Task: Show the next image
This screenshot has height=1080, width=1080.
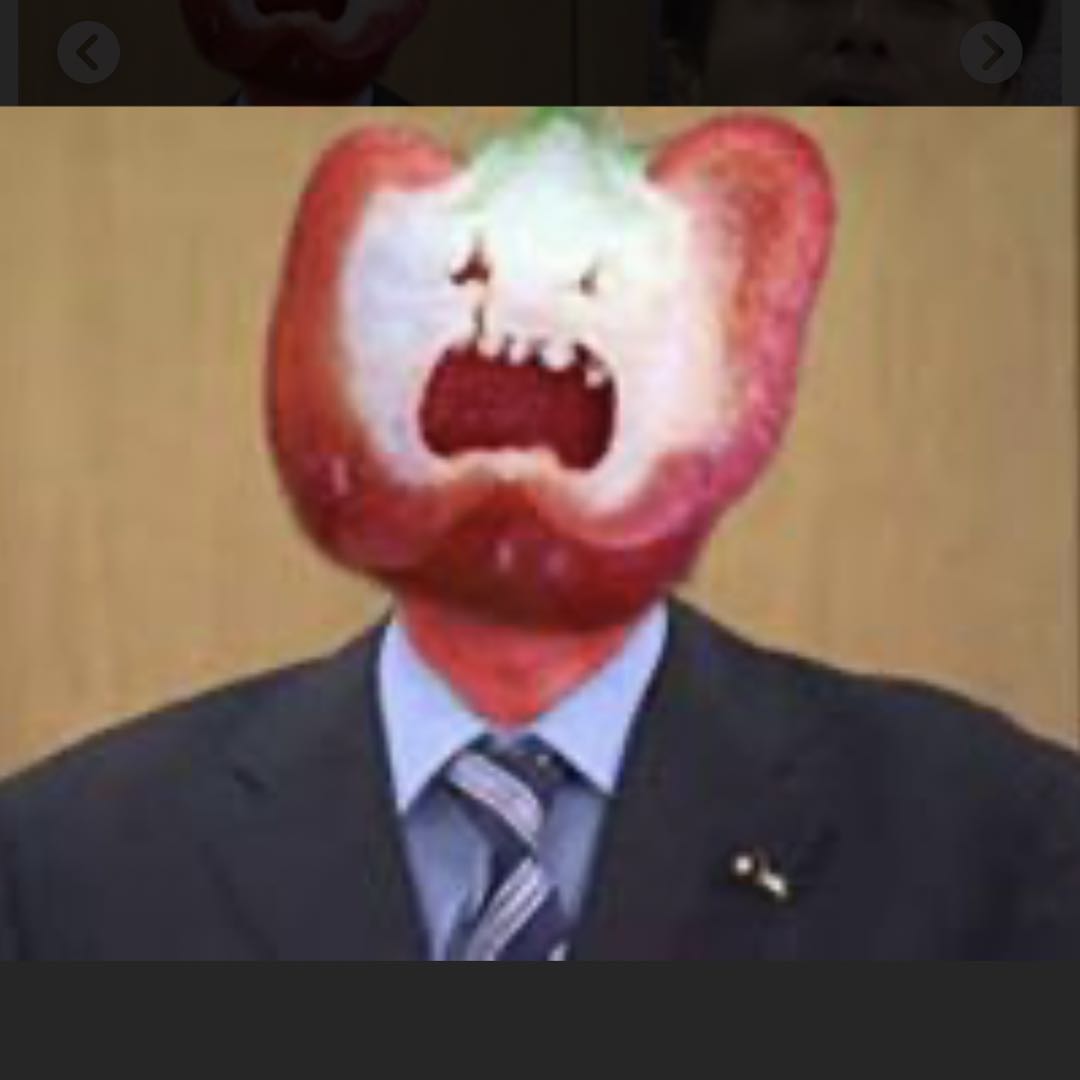Action: pos(991,52)
